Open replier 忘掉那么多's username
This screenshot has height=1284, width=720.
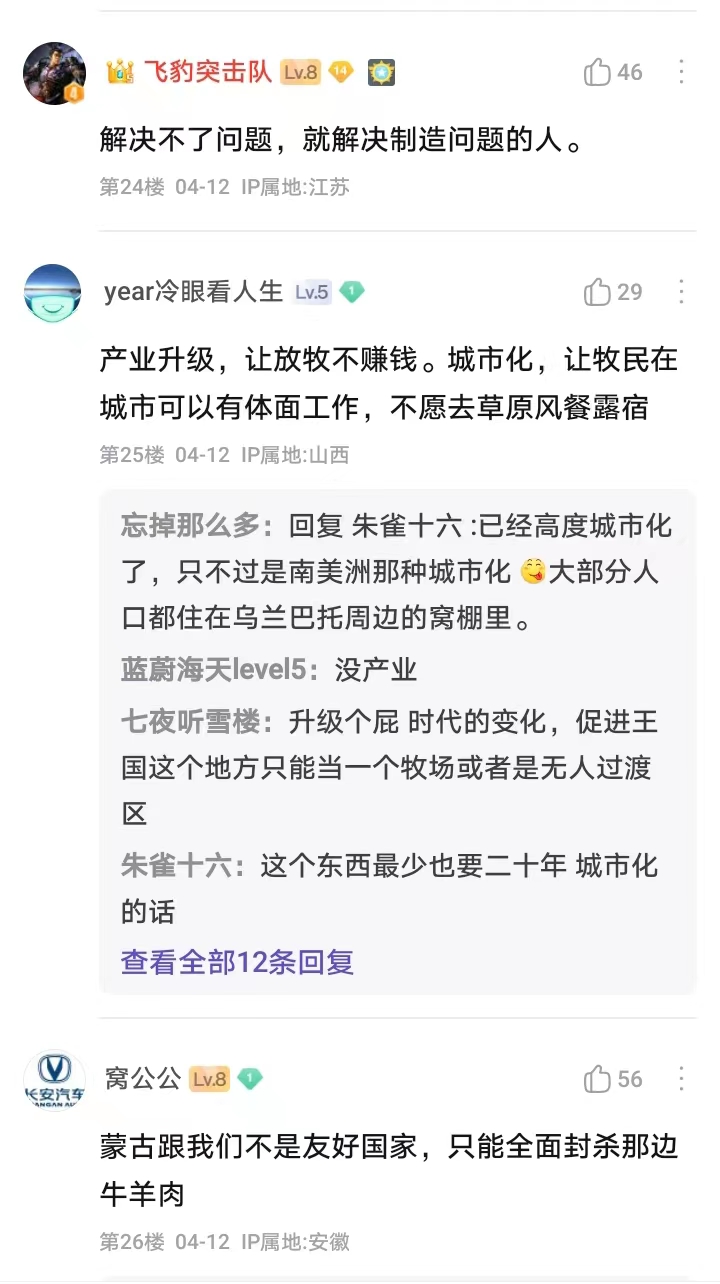click(x=190, y=524)
